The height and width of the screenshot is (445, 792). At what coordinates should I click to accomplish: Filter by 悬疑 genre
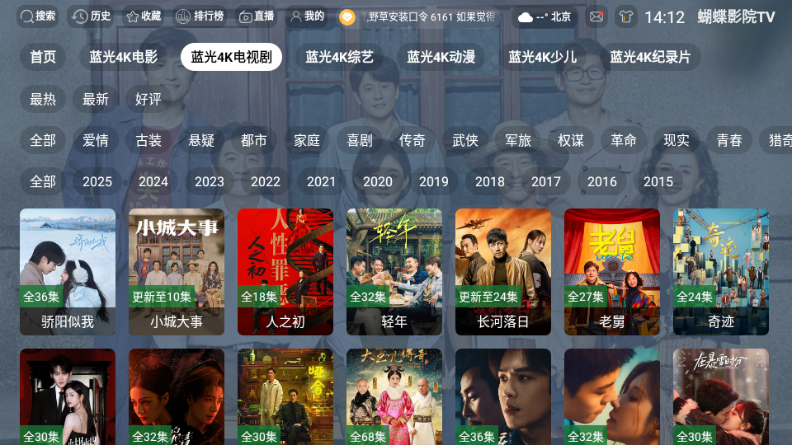(x=201, y=140)
